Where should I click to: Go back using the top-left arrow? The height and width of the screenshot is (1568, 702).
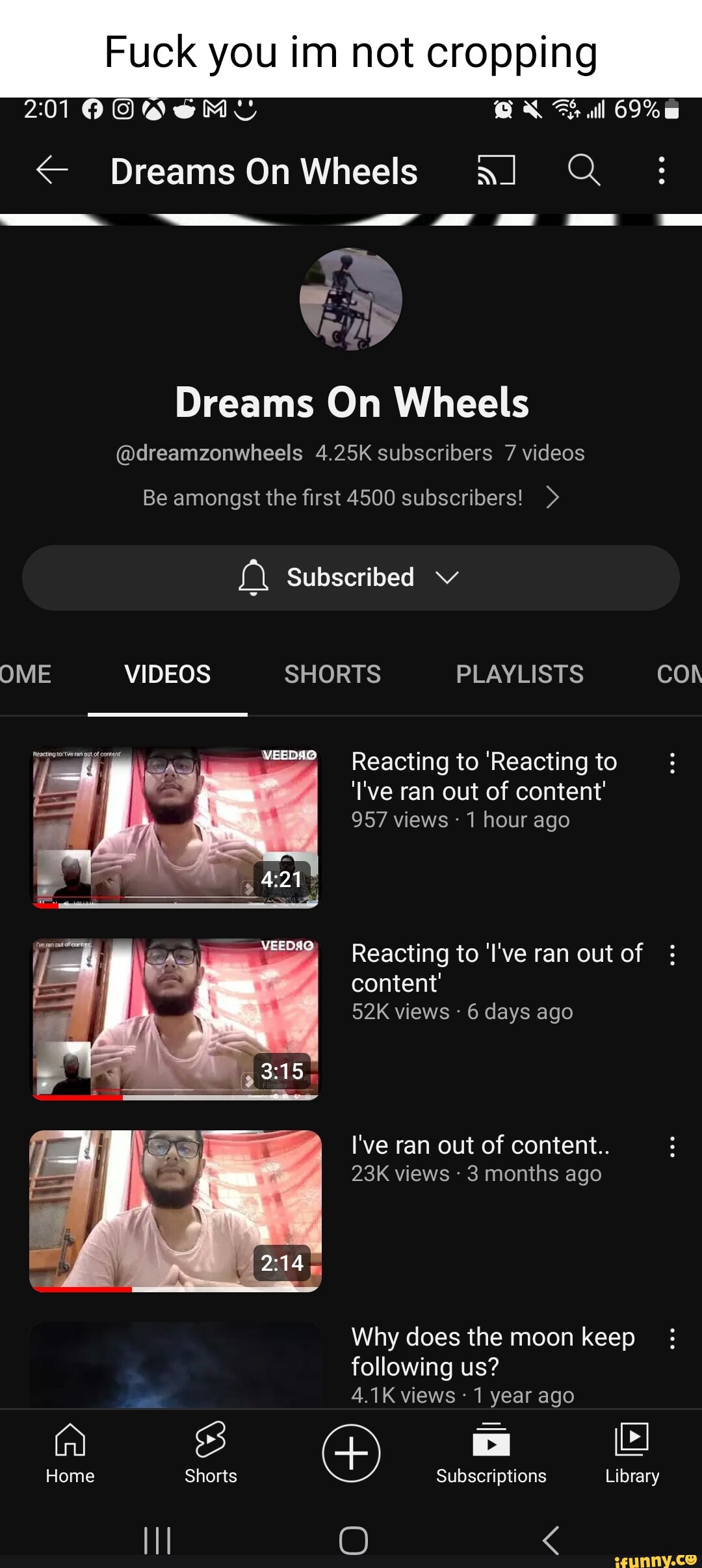(52, 170)
